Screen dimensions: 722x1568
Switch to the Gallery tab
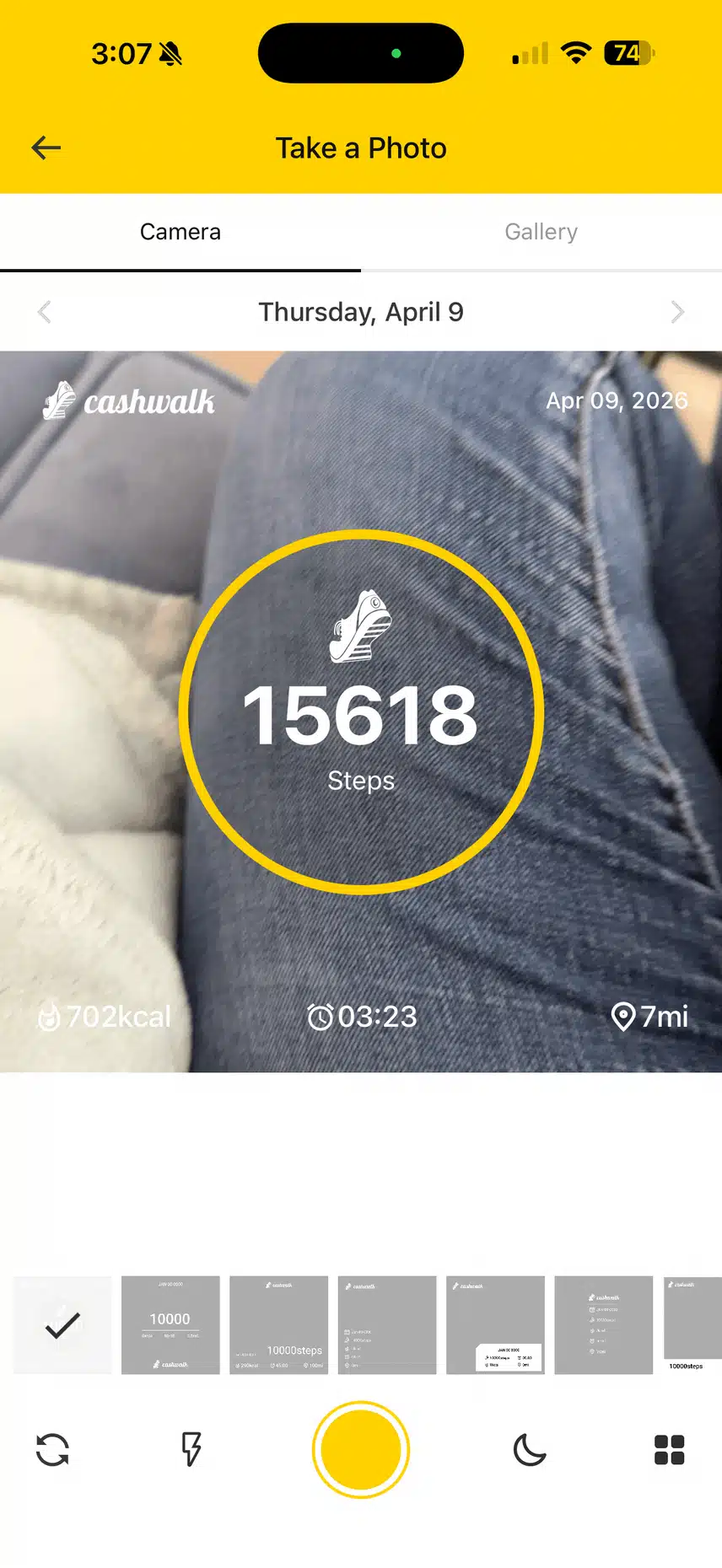[541, 232]
